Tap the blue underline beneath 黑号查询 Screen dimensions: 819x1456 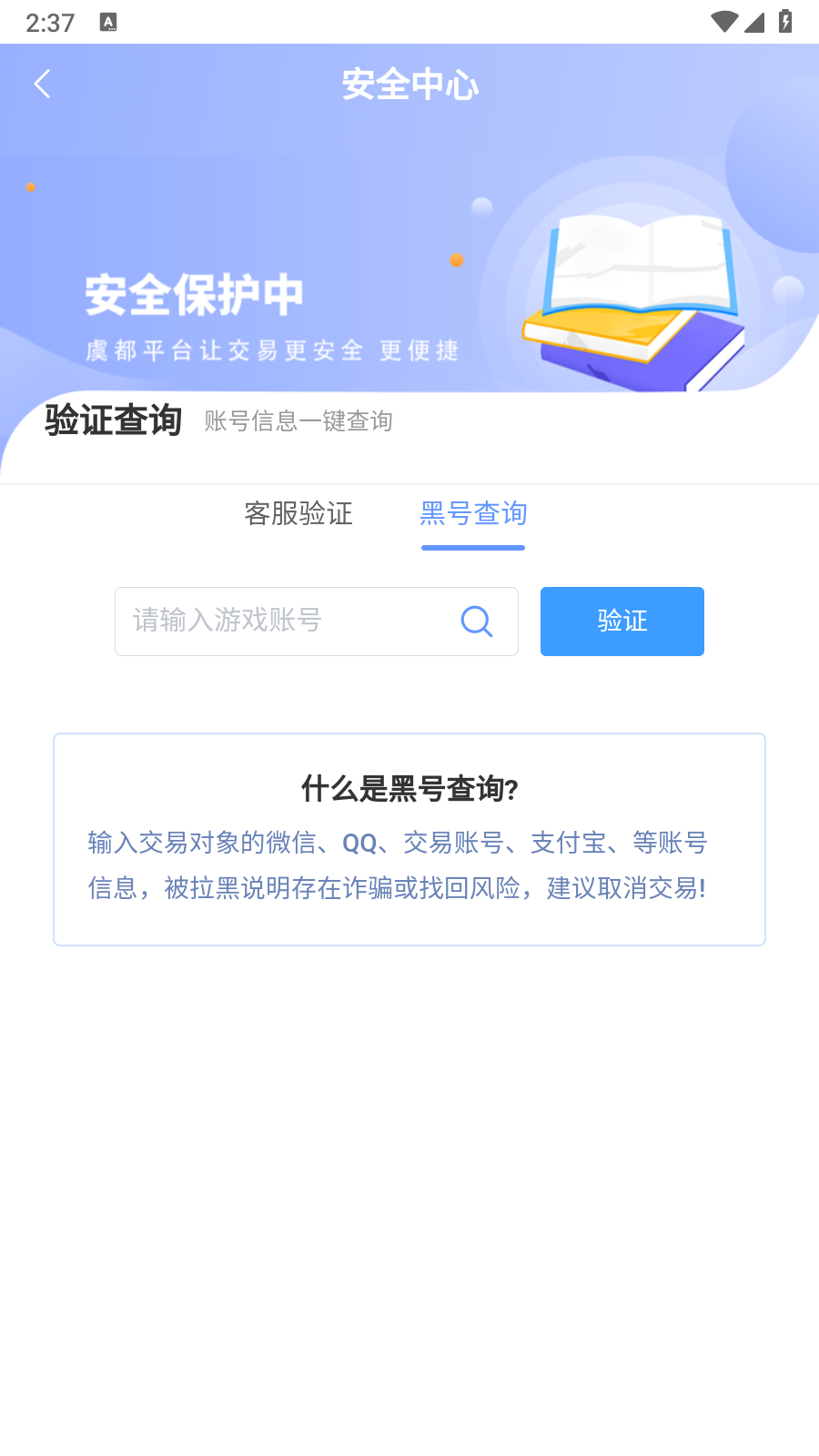point(472,548)
